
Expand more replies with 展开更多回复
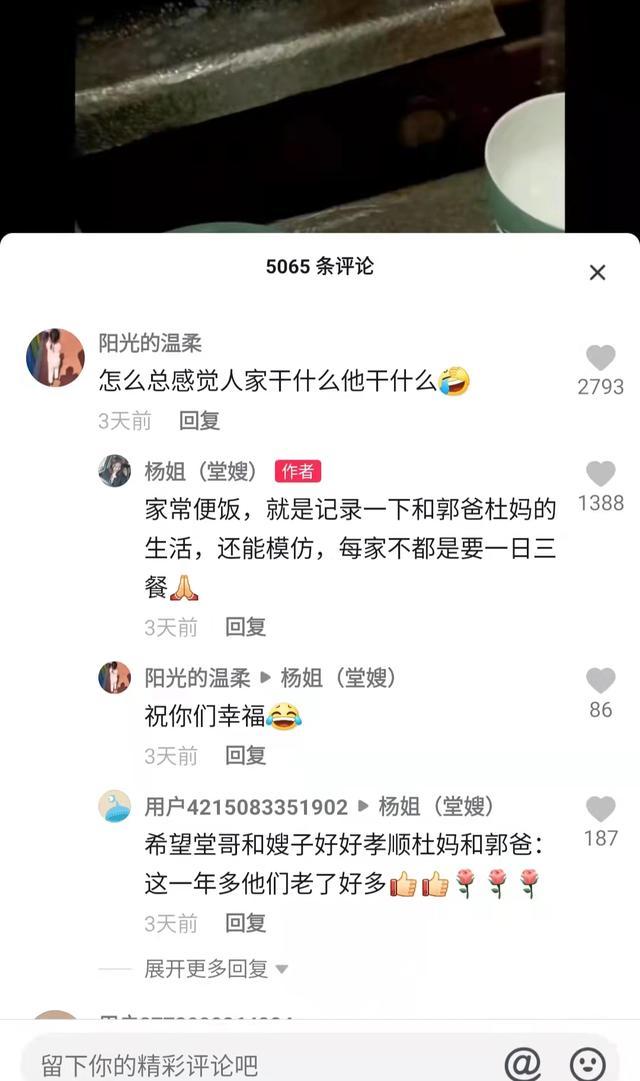click(216, 968)
